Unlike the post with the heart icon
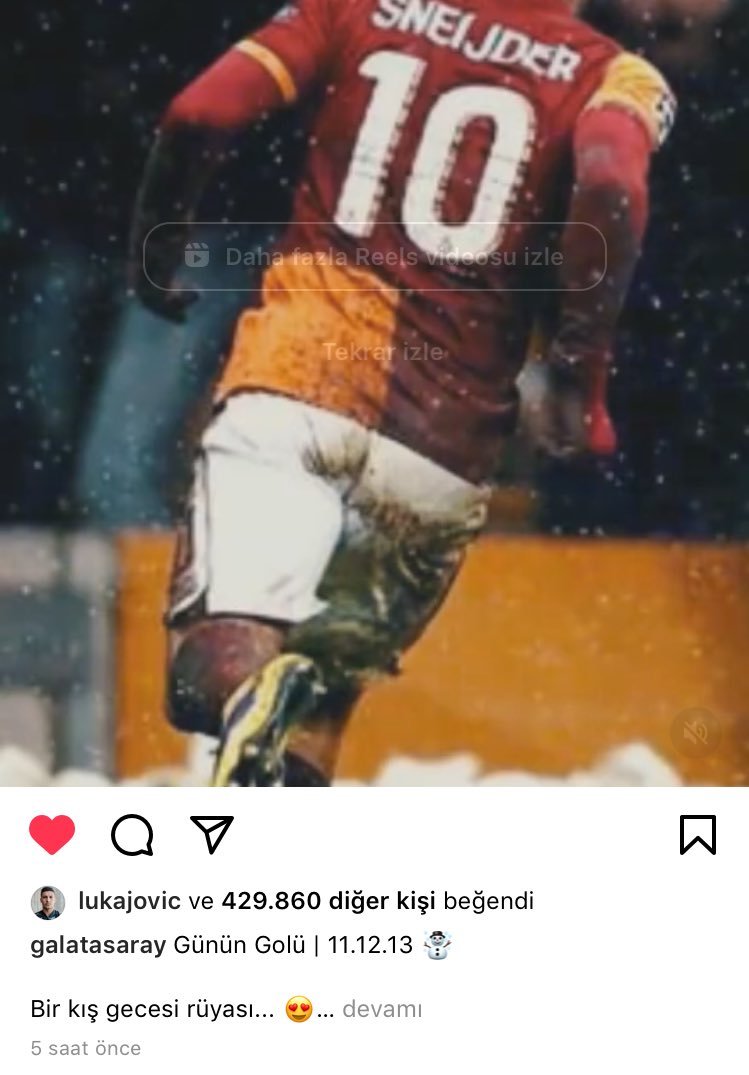The width and height of the screenshot is (749, 1075). tap(52, 834)
